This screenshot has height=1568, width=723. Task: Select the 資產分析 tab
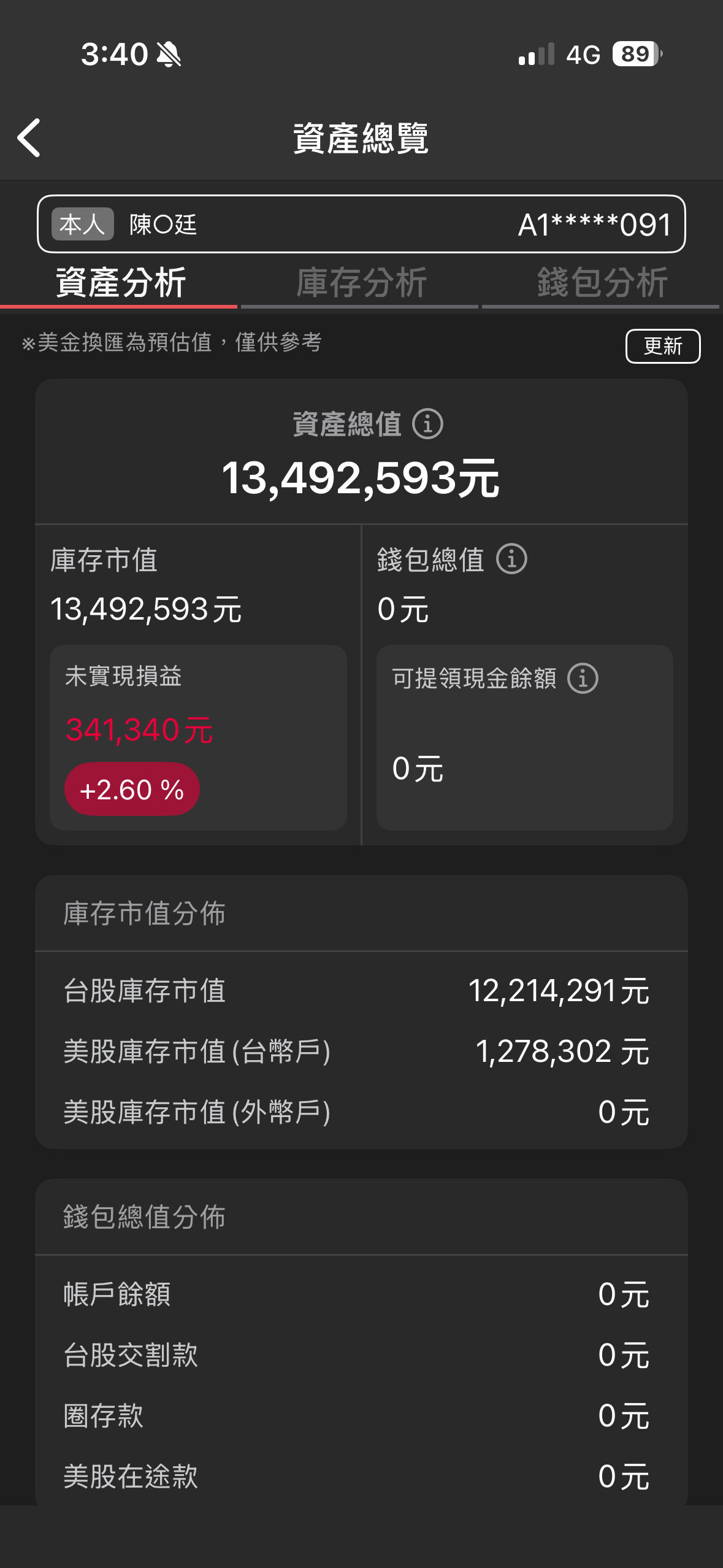(120, 283)
